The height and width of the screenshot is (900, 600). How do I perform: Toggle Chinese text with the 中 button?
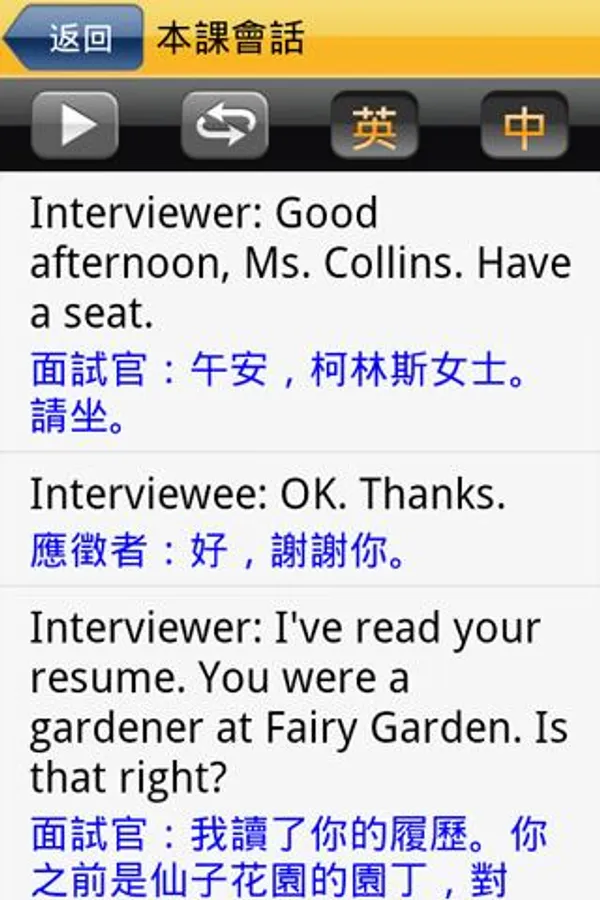point(524,125)
